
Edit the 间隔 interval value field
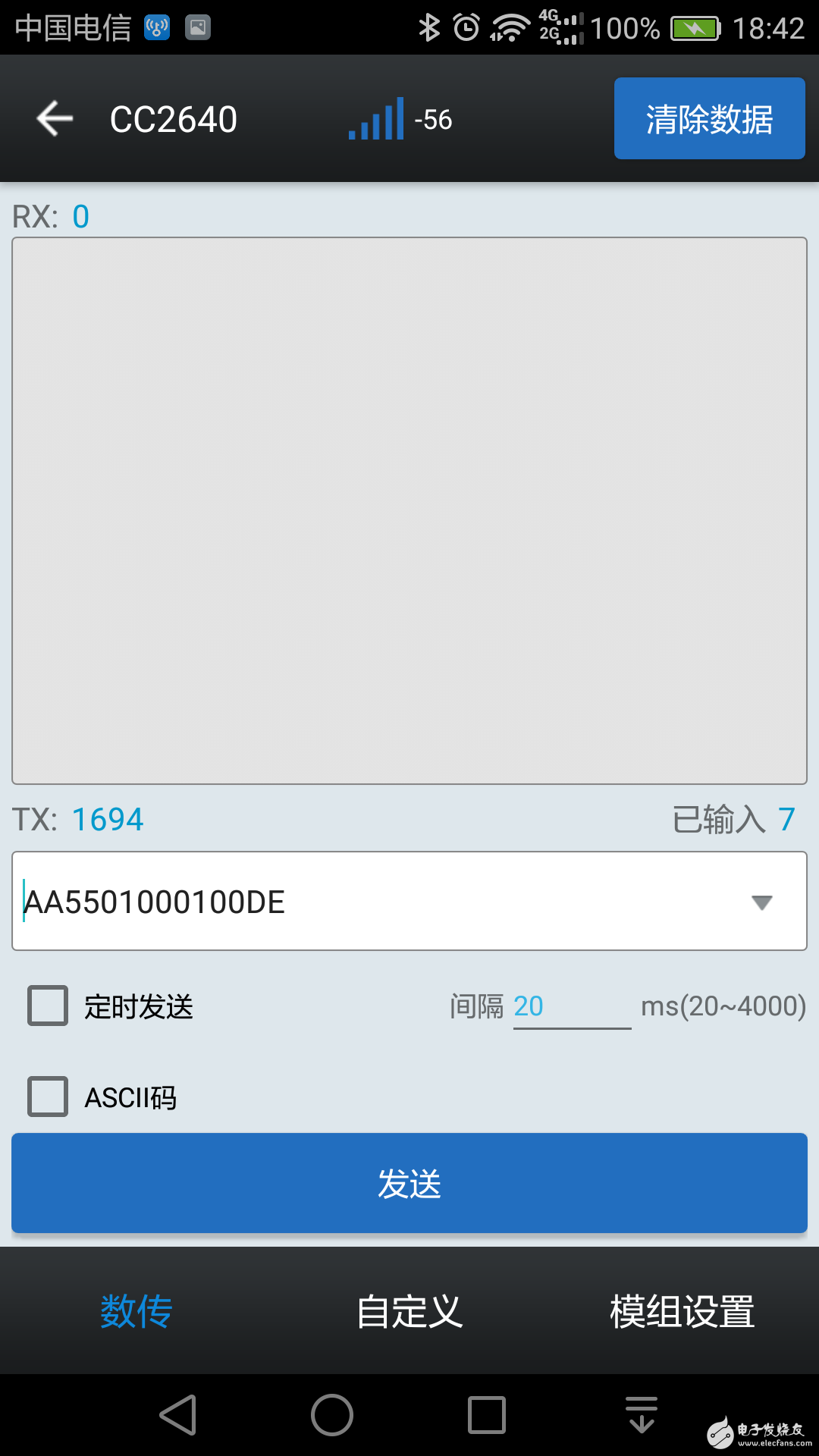coord(571,1006)
